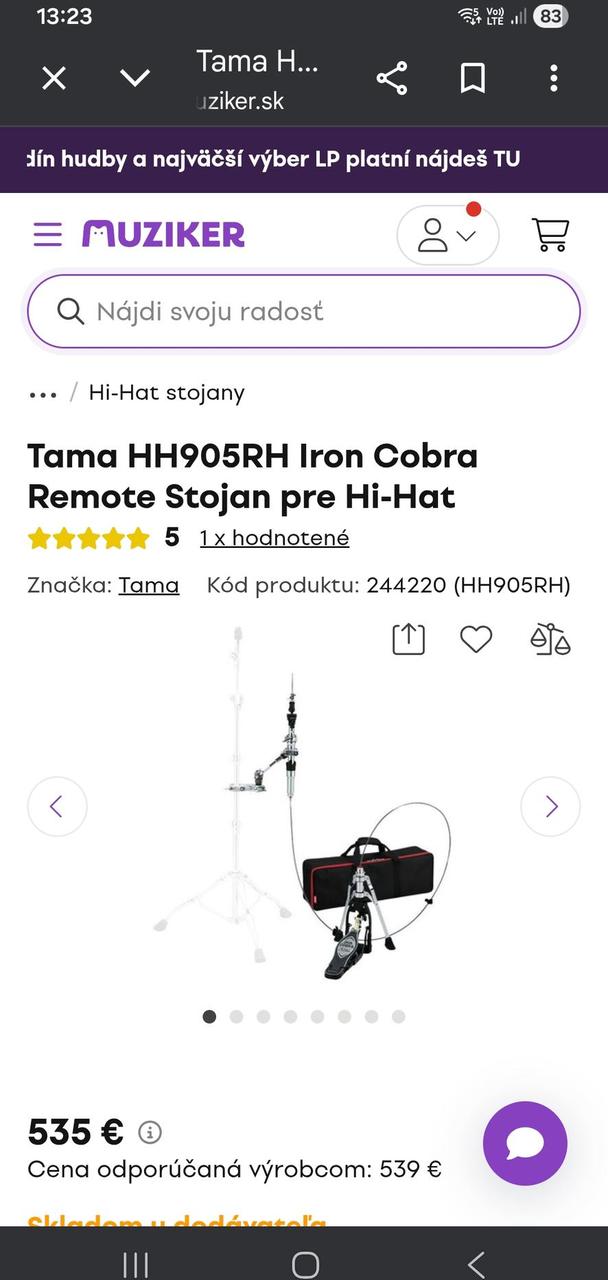Viewport: 608px width, 1280px height.
Task: Show the next product image
Action: pyautogui.click(x=551, y=806)
